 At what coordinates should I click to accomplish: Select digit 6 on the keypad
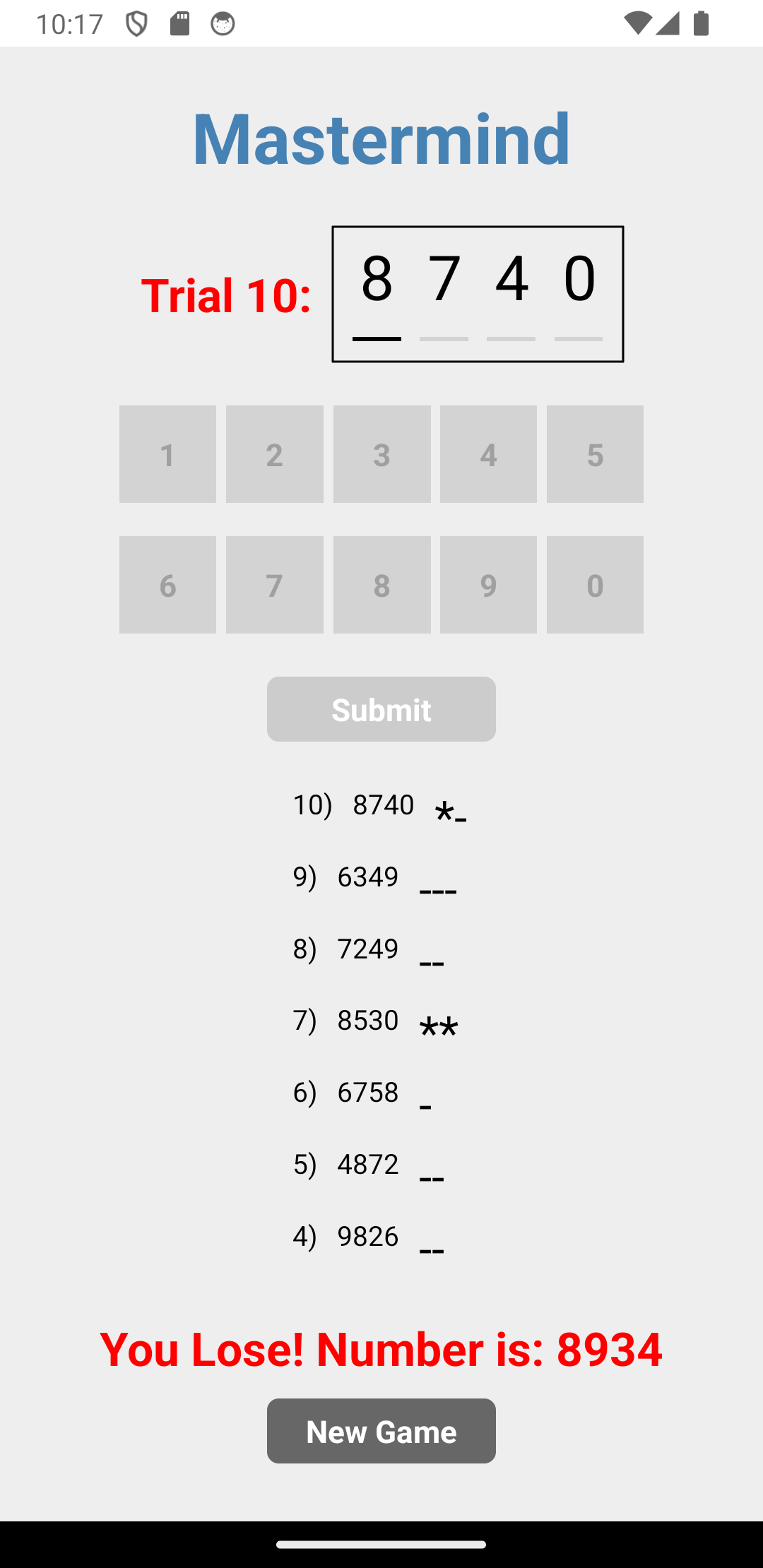pyautogui.click(x=167, y=585)
